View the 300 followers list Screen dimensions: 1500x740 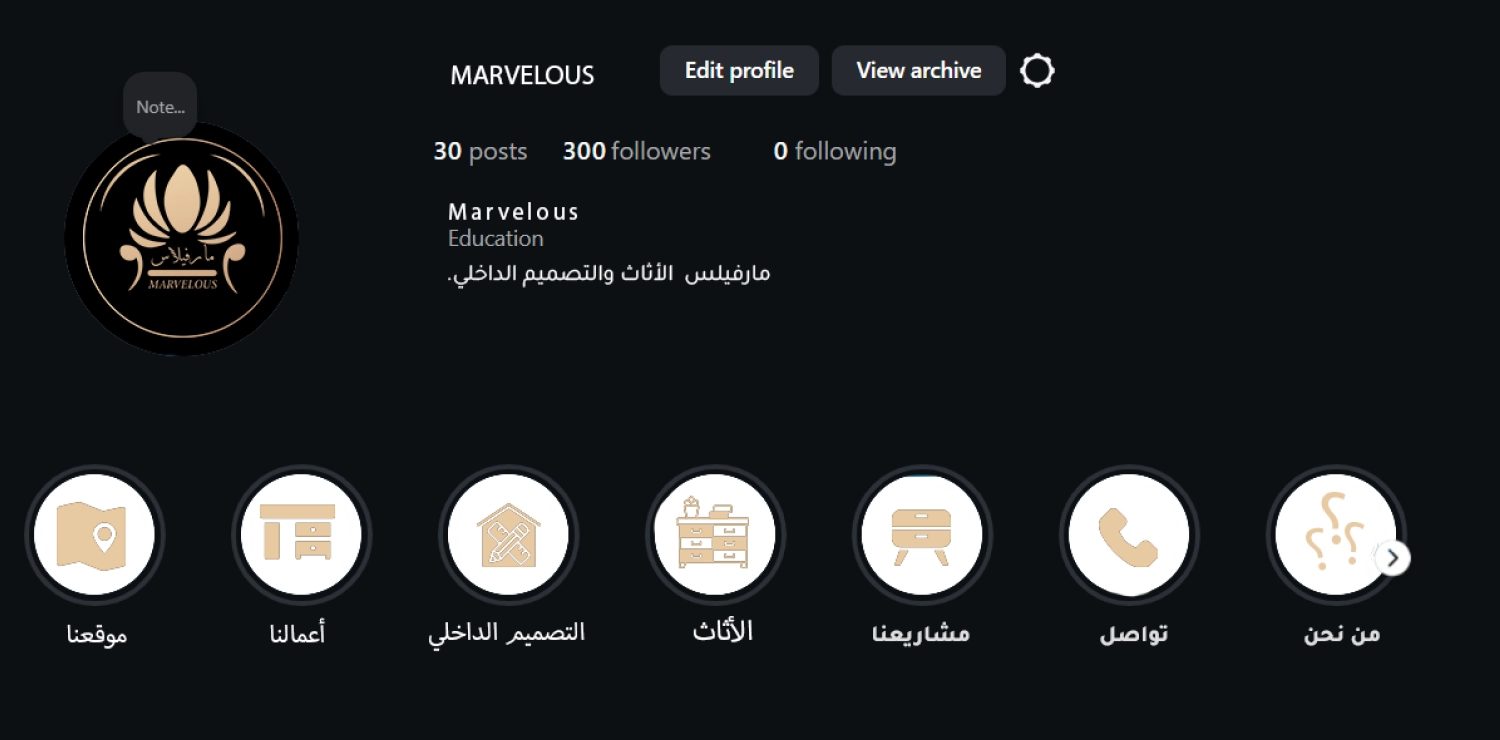pos(636,152)
